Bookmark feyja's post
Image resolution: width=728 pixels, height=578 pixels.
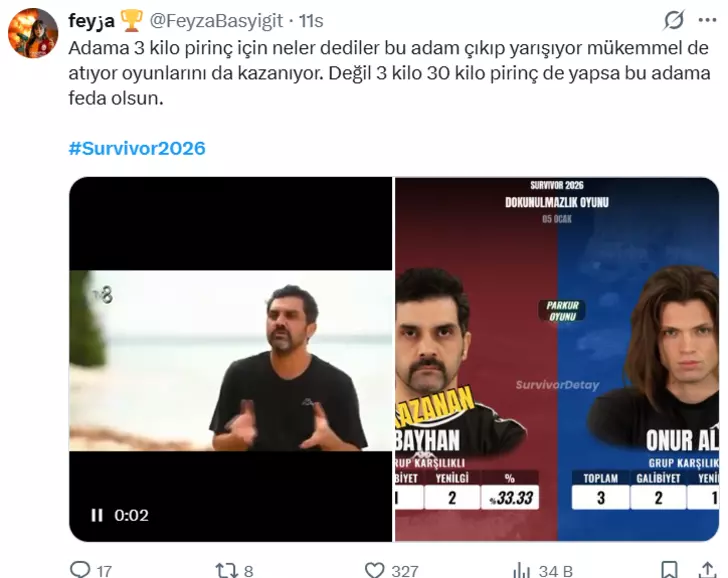670,569
